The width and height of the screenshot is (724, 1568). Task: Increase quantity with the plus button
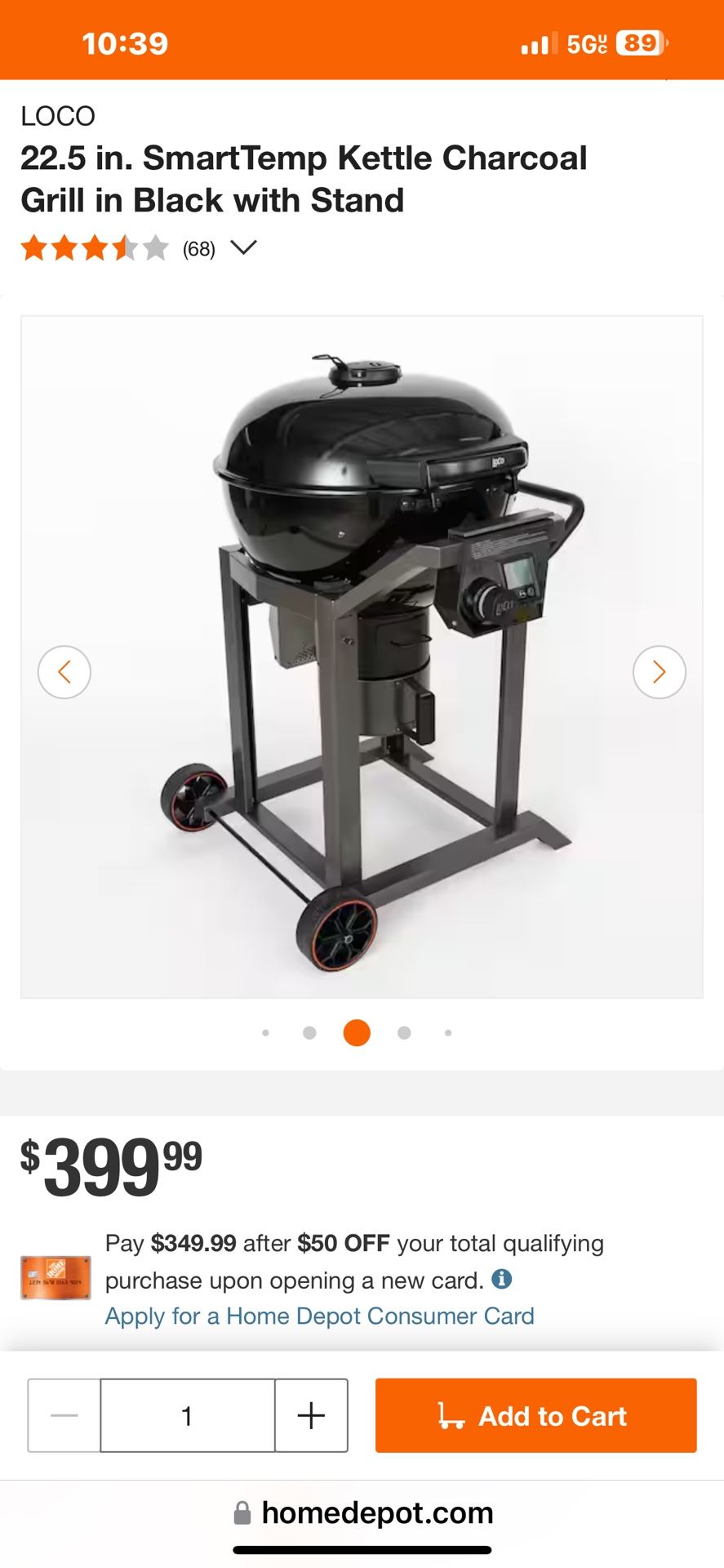[311, 1416]
